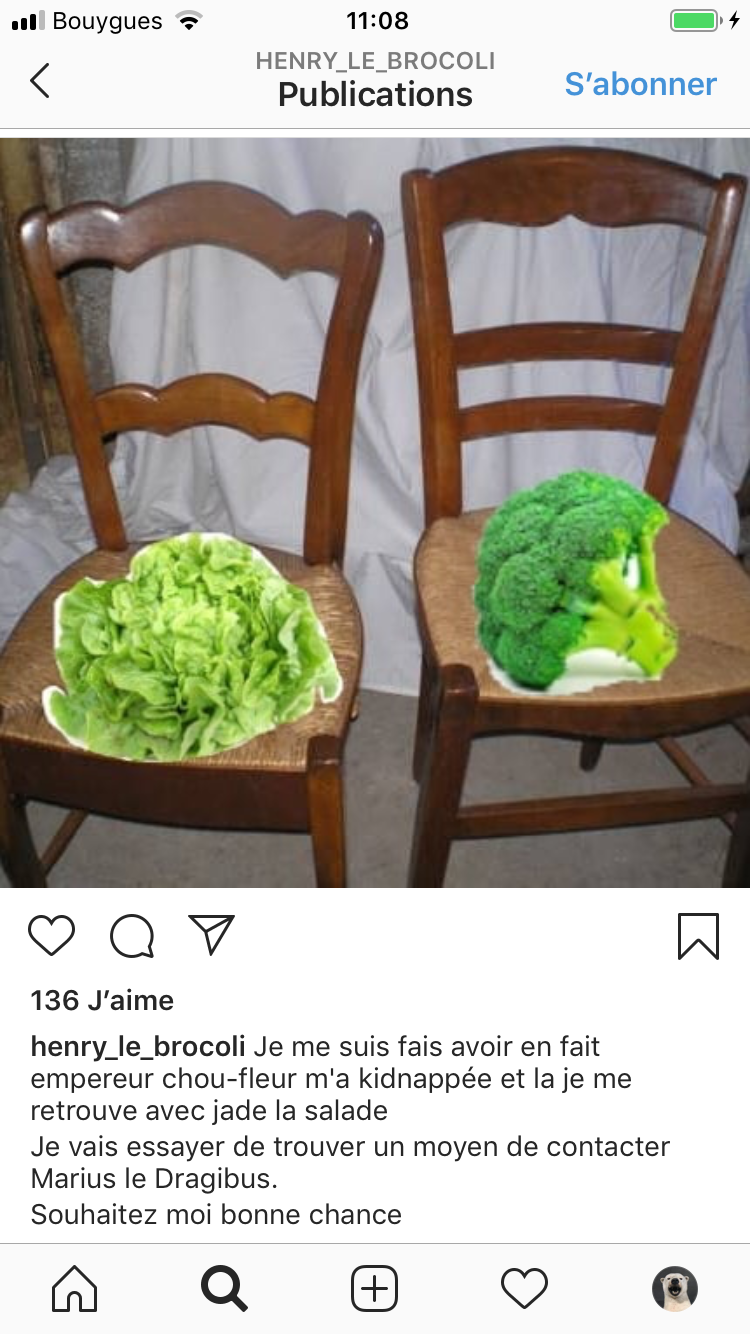This screenshot has height=1334, width=750.
Task: Open the henry_le_brocoli username in the caption
Action: [x=138, y=1047]
